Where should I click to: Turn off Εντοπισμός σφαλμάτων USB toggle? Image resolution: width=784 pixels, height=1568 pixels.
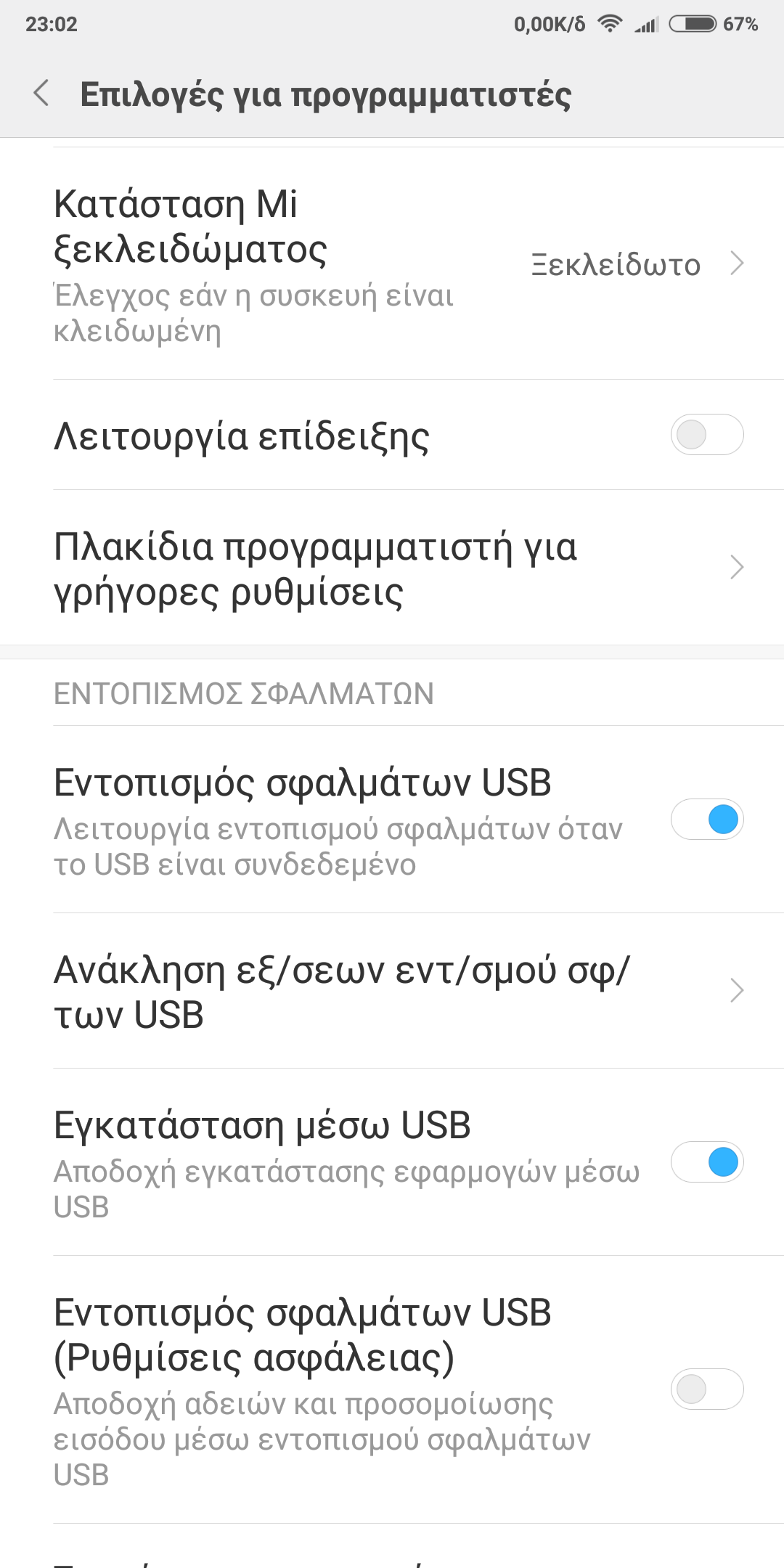tap(706, 820)
